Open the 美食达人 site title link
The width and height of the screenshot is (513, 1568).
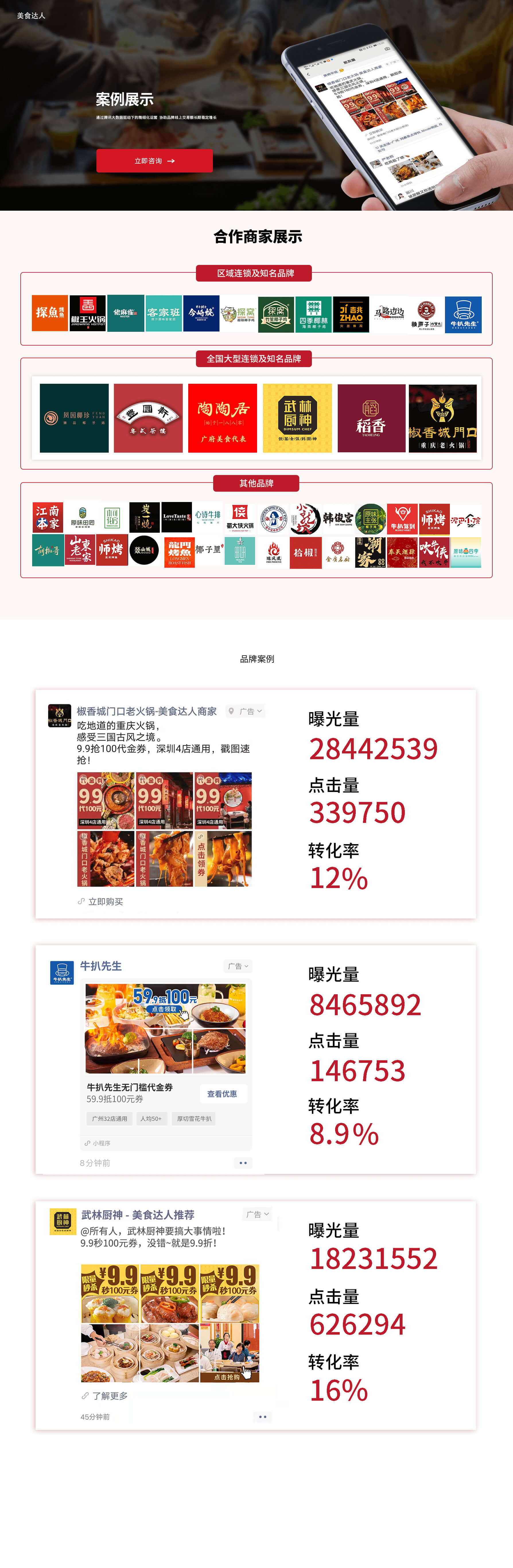(31, 16)
